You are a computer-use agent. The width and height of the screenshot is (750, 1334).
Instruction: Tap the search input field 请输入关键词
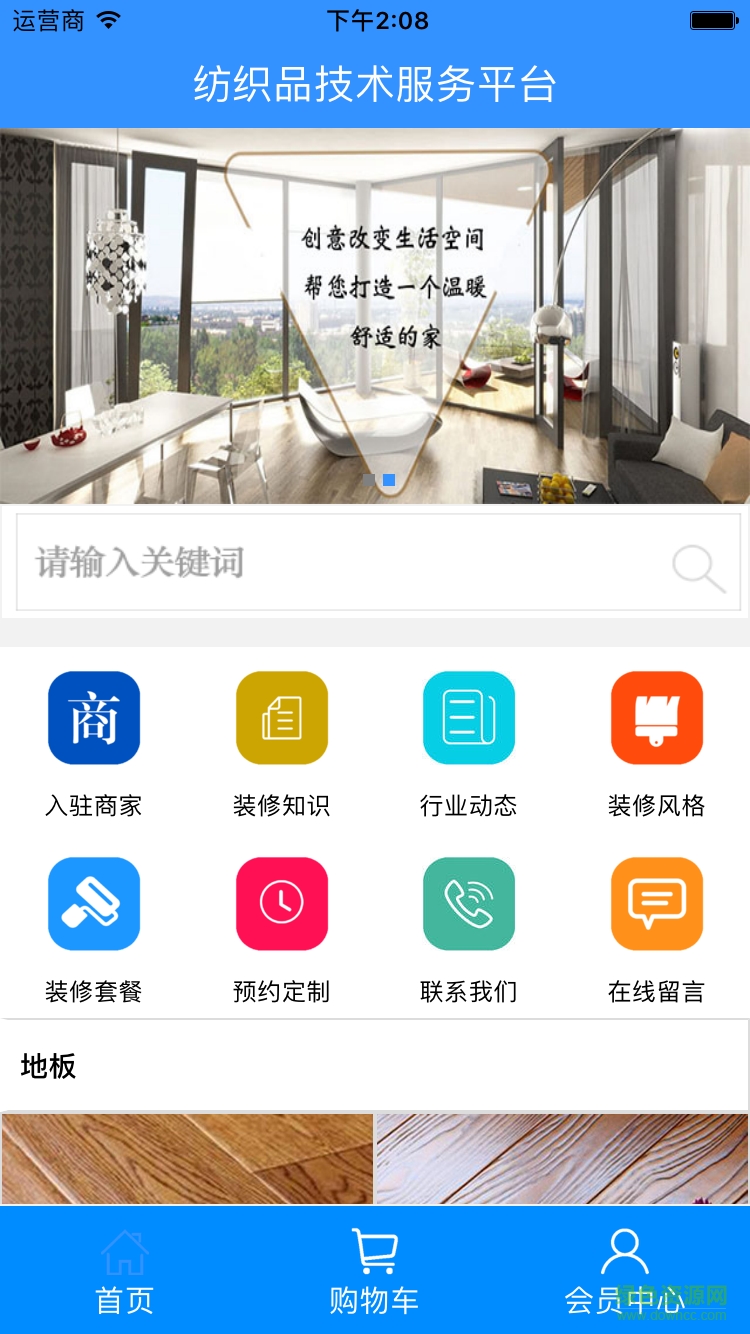pyautogui.click(x=300, y=562)
